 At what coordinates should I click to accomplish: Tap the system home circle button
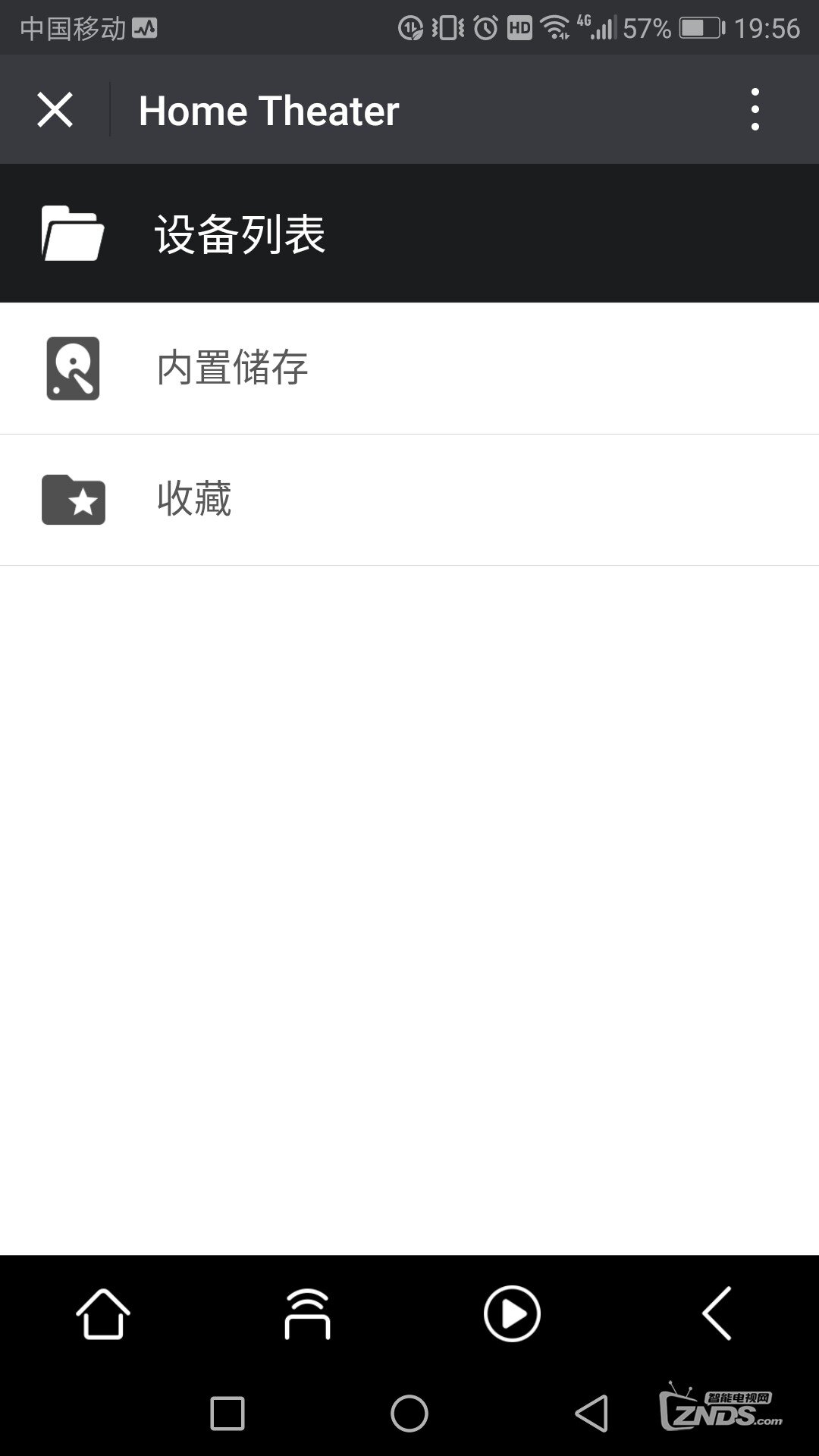tap(409, 1414)
